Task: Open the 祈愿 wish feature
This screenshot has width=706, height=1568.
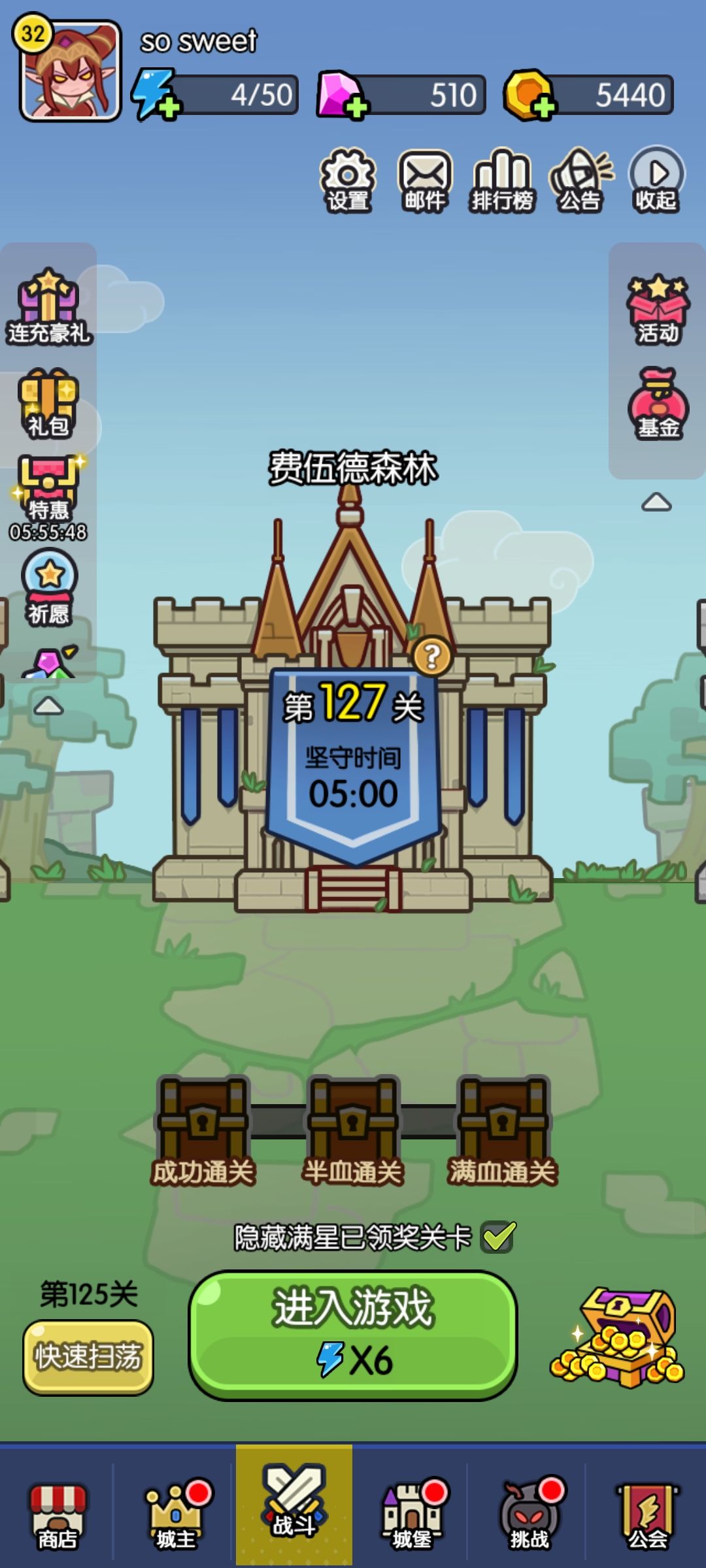Action: click(x=48, y=587)
